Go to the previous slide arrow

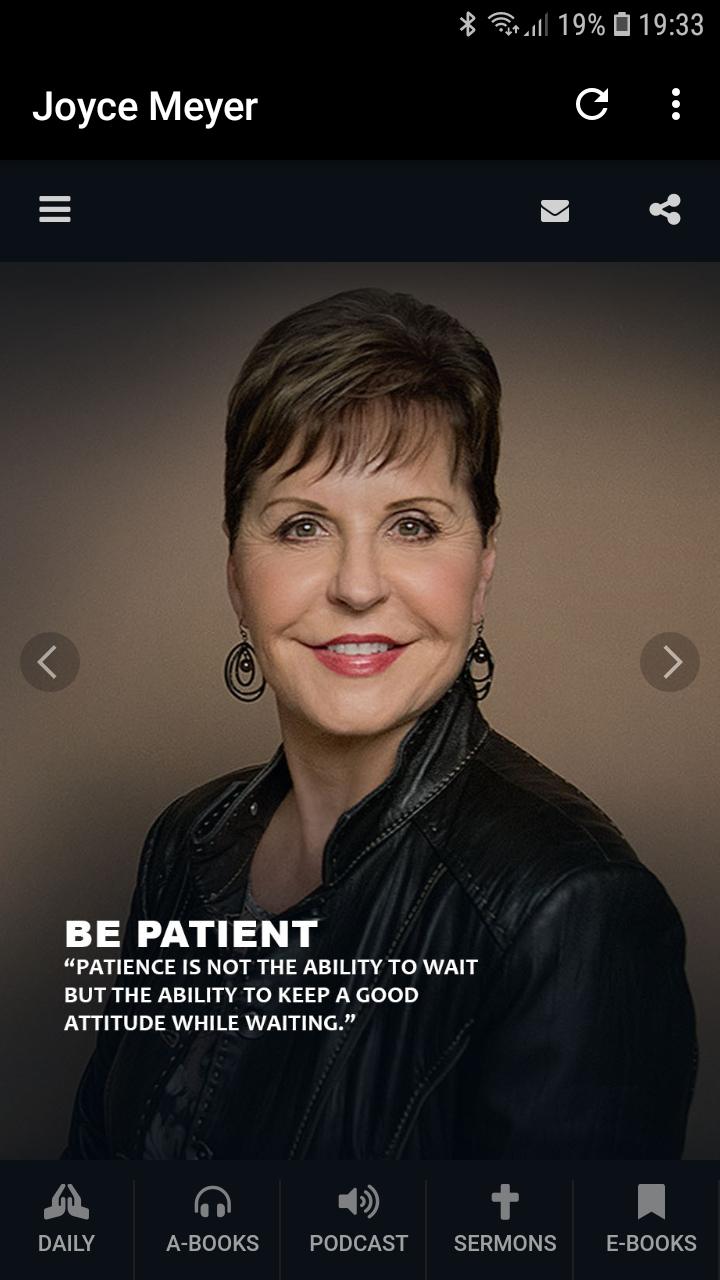(x=50, y=662)
